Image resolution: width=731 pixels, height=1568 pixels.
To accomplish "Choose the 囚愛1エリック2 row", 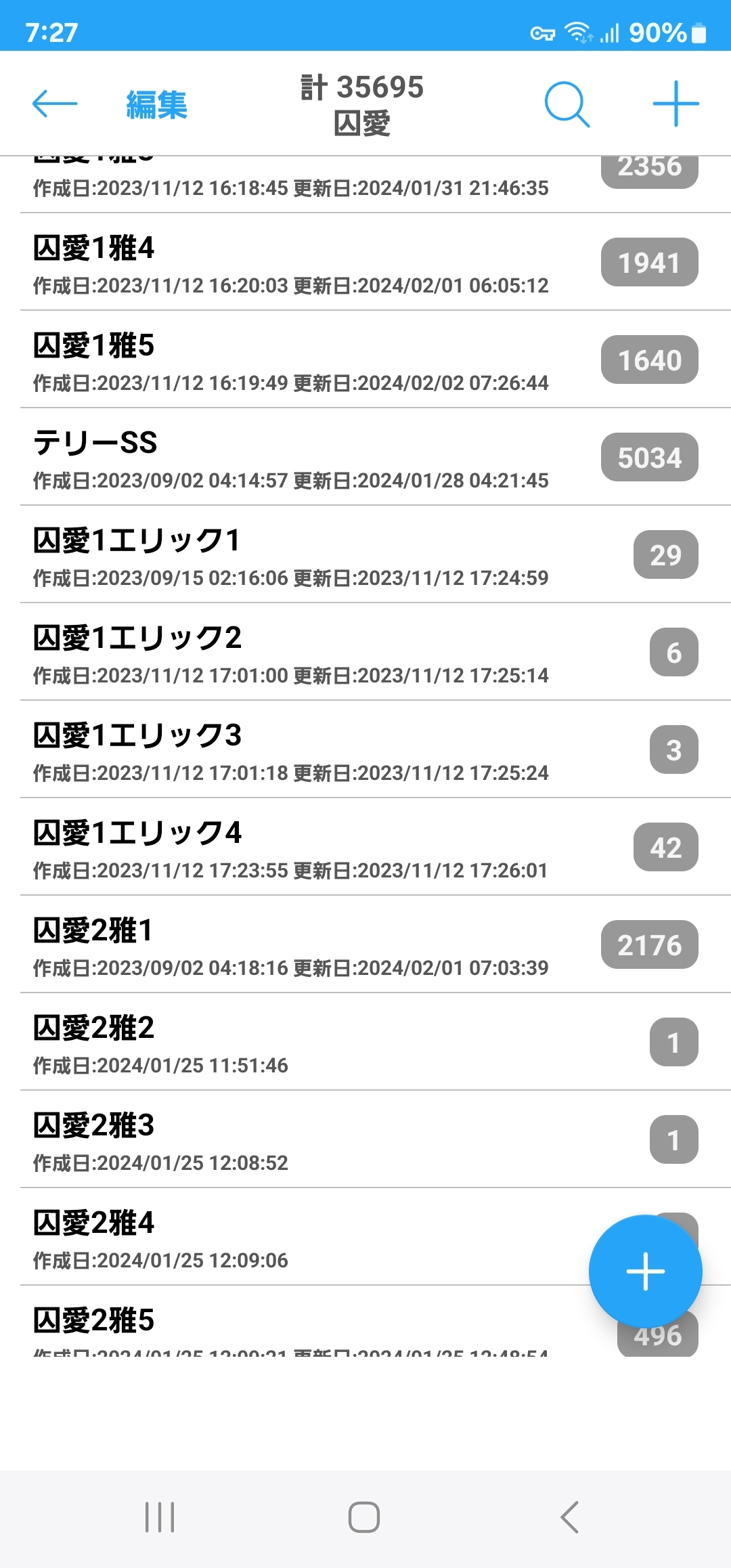I will (x=291, y=653).
